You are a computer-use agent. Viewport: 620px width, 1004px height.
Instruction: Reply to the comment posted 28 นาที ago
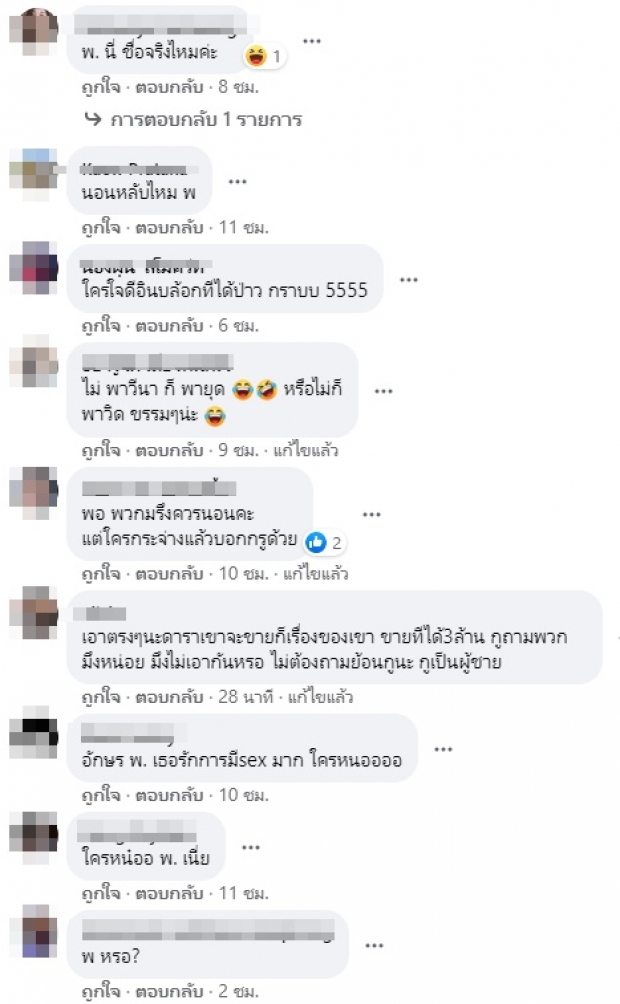[x=169, y=697]
